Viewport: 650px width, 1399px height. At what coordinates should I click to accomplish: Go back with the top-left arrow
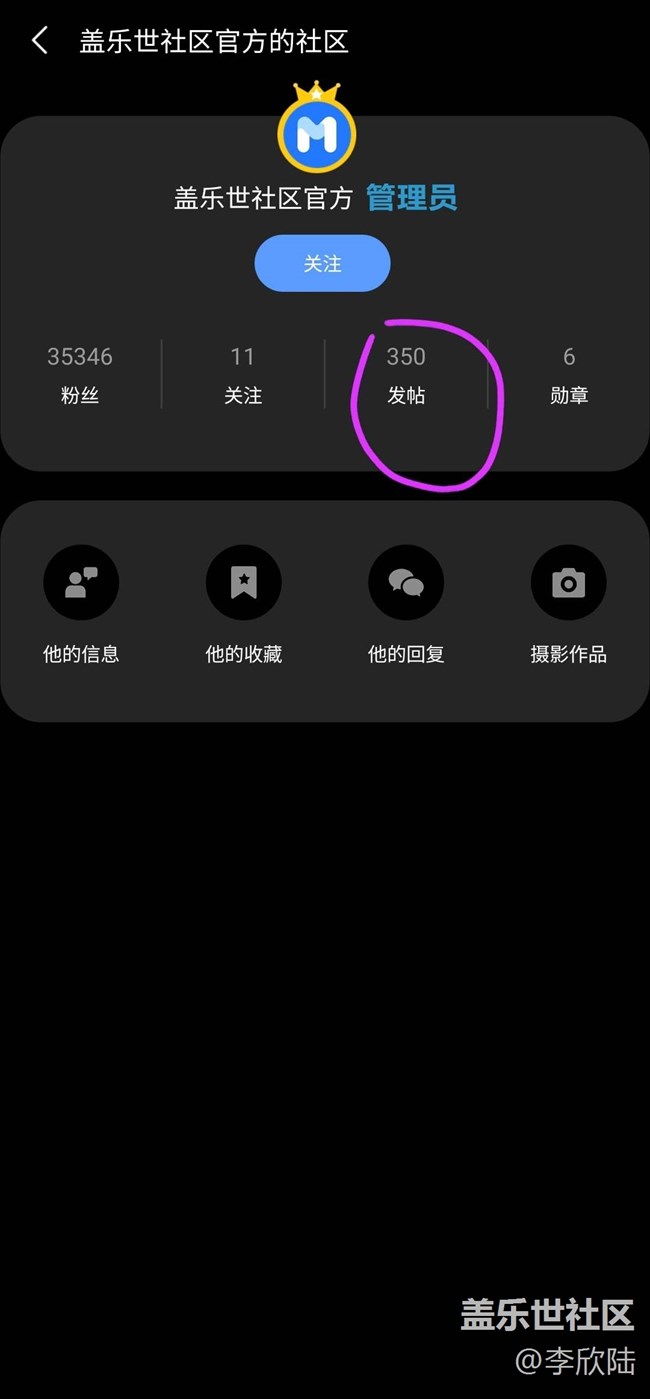[x=40, y=41]
